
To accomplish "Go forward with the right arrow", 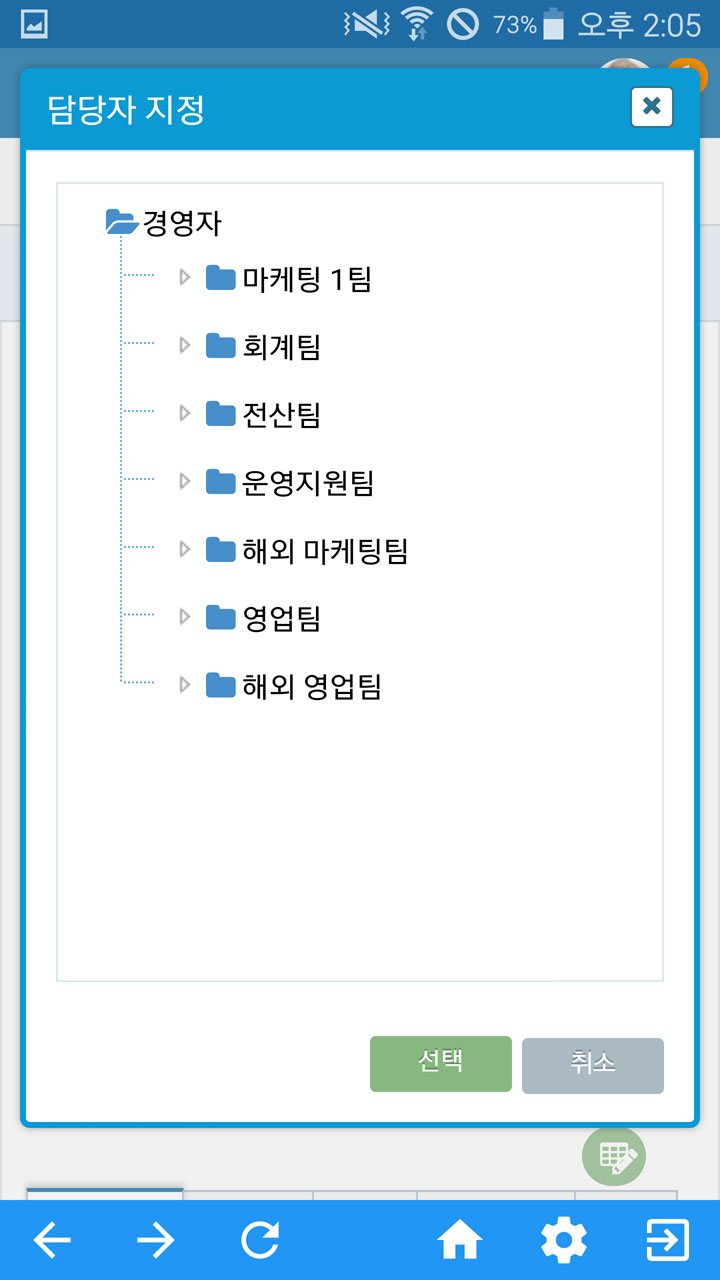I will (x=156, y=1241).
